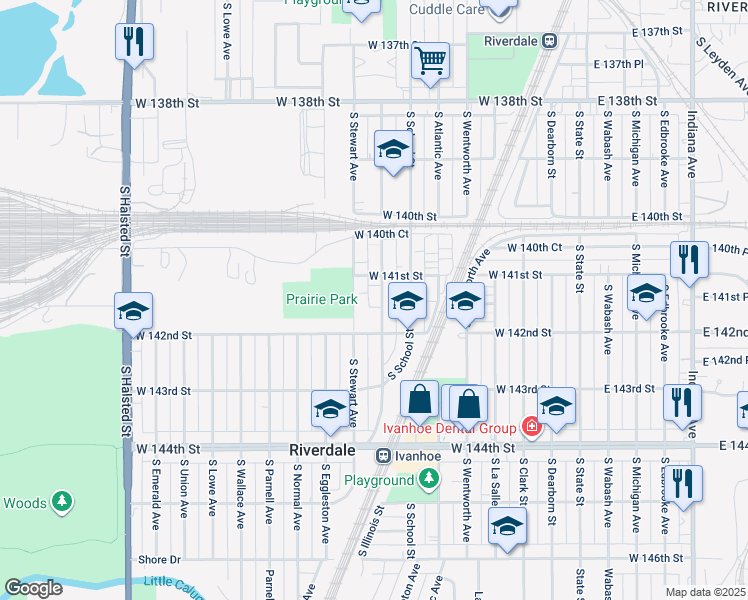Tap the school marker on S Halsted at W 142nd St

(134, 315)
